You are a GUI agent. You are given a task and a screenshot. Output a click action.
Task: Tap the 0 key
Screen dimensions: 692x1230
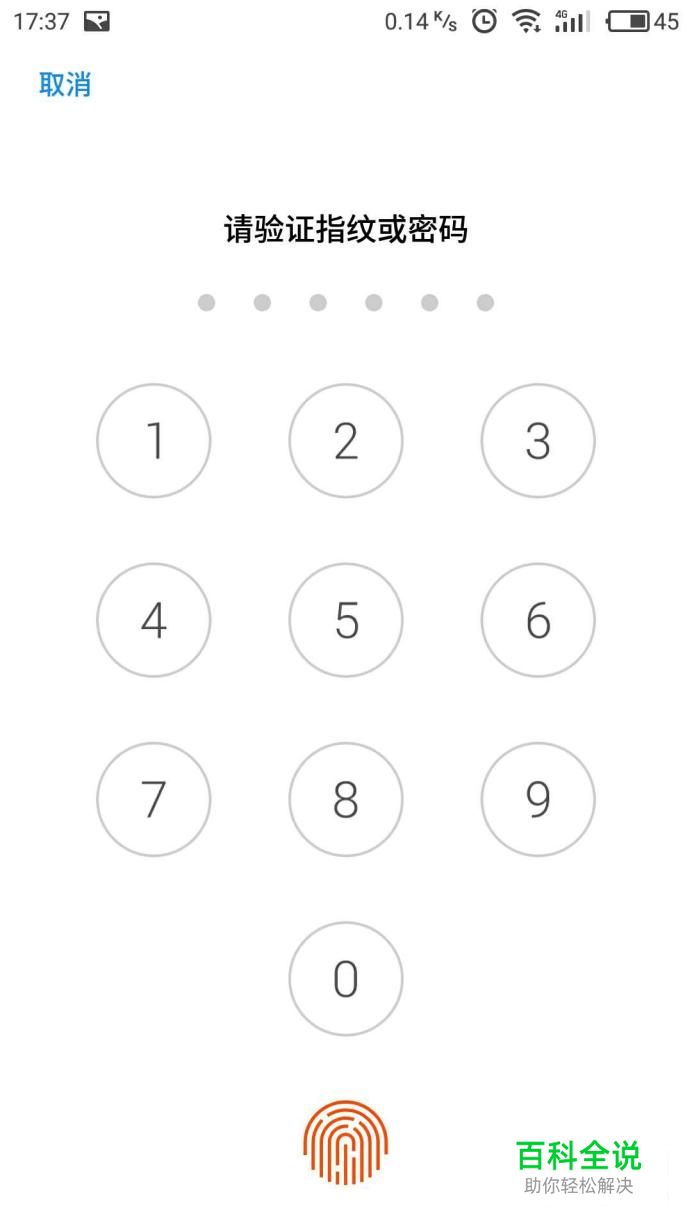tap(346, 979)
